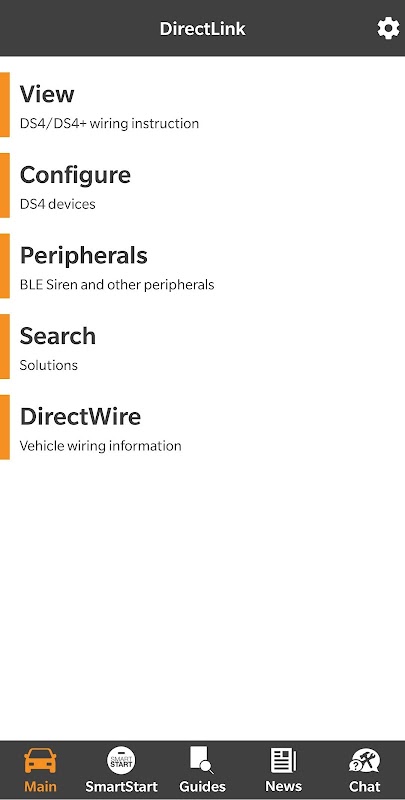Open Peripherals for BLE Siren
Viewport: 405px width, 800px height.
coord(202,266)
